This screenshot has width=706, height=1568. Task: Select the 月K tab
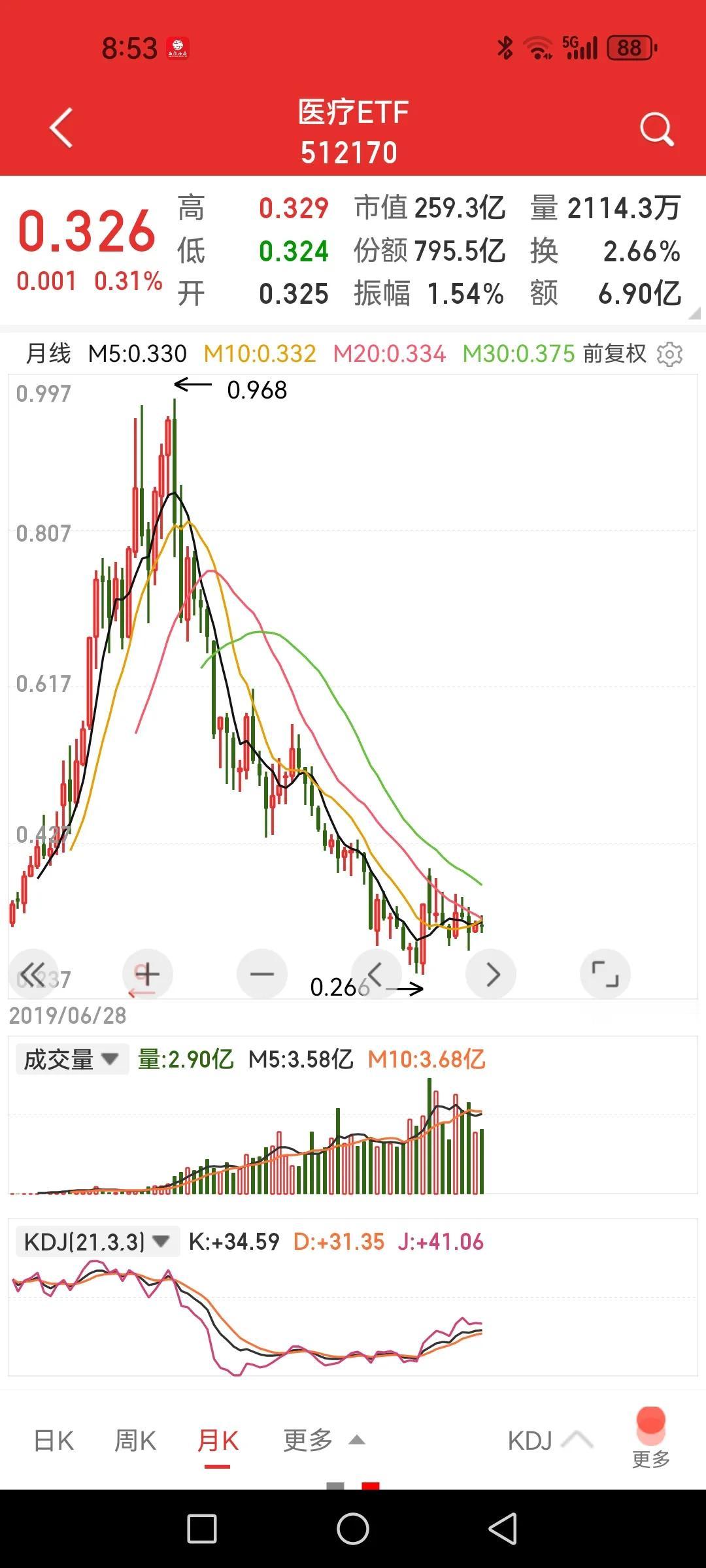[x=218, y=1441]
